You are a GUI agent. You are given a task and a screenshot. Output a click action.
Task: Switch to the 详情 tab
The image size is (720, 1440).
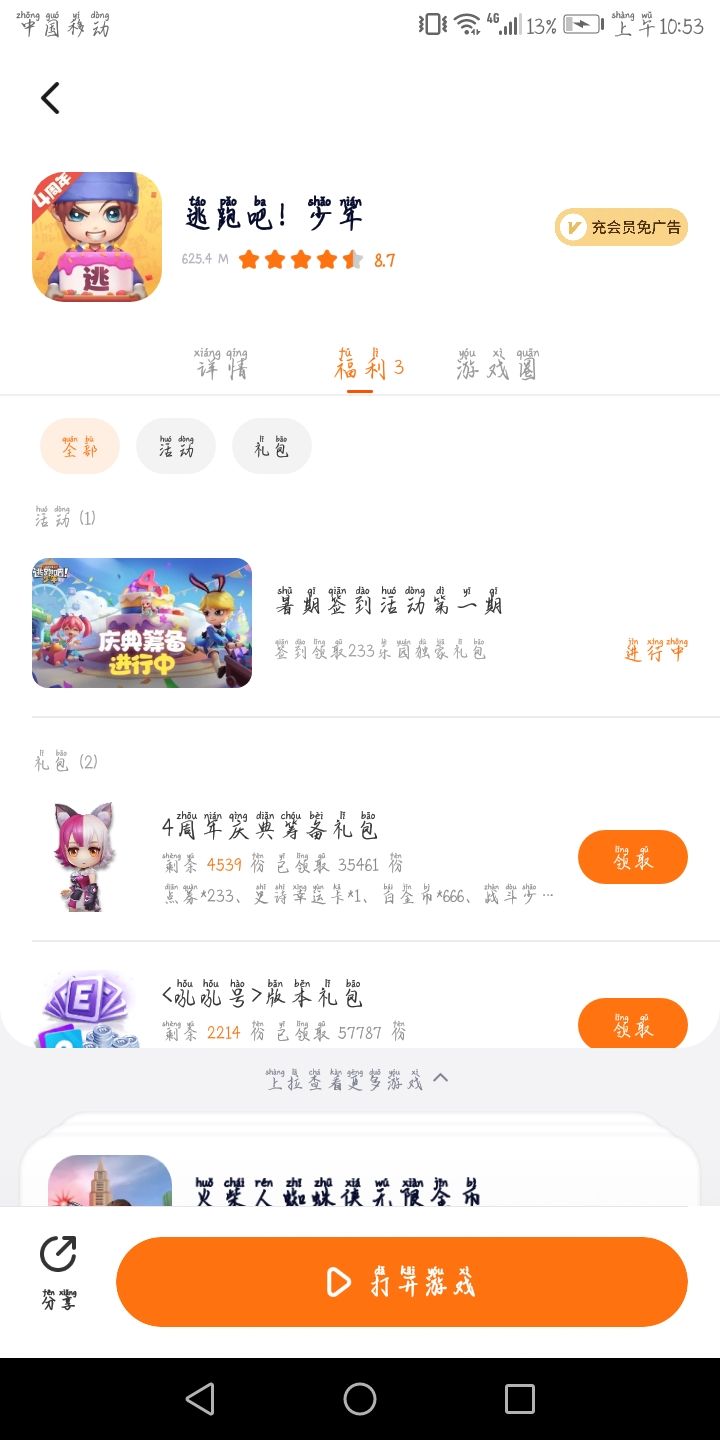point(222,366)
